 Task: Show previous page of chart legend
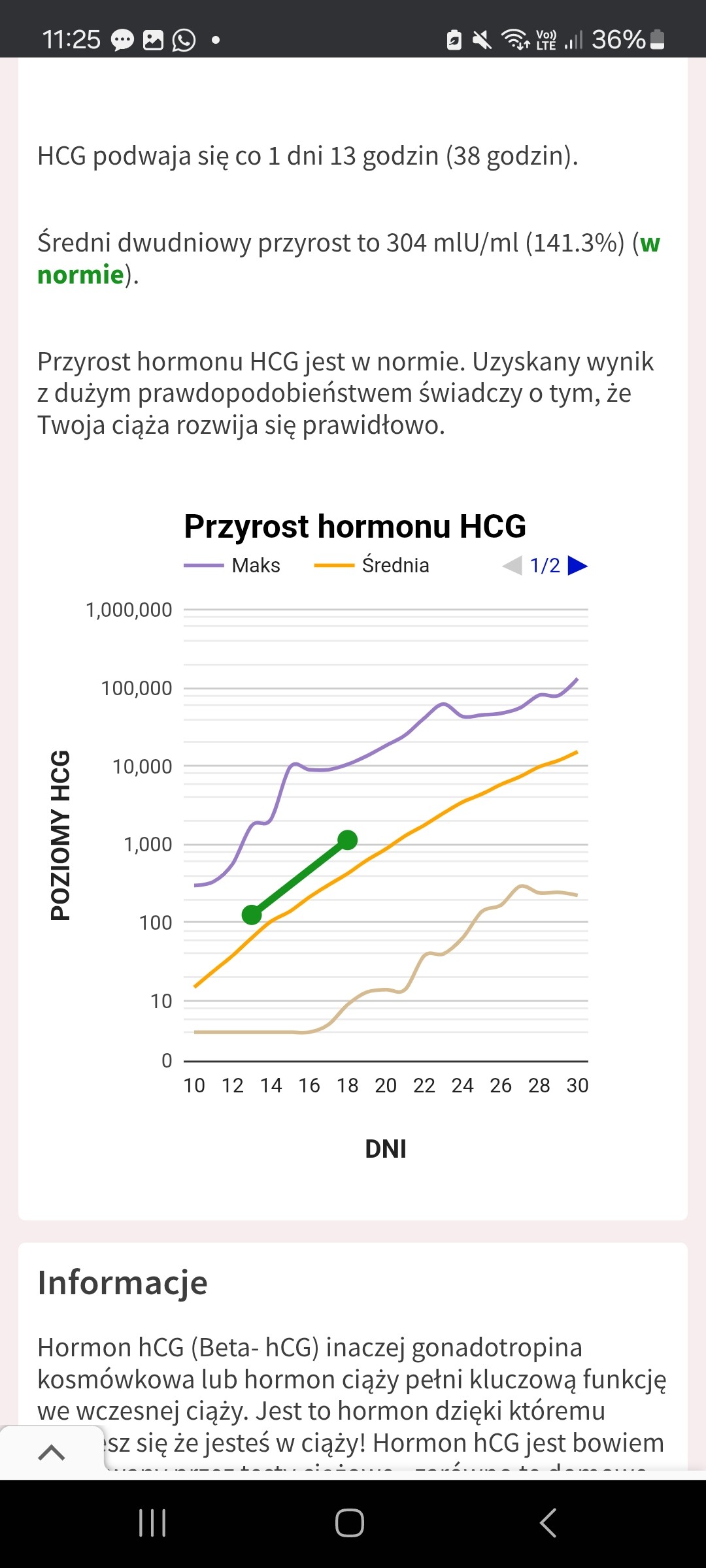513,565
